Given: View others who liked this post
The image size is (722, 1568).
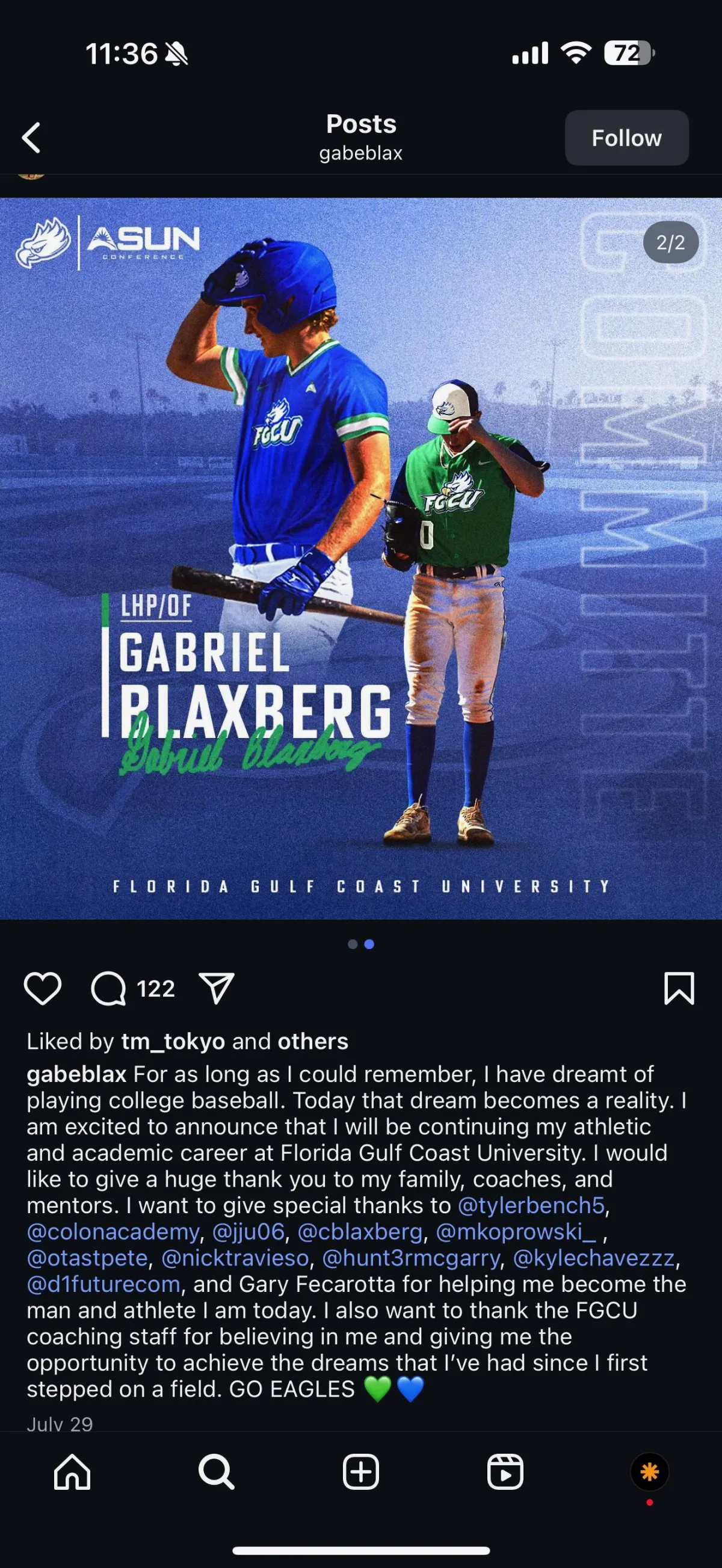Looking at the screenshot, I should click(313, 1042).
